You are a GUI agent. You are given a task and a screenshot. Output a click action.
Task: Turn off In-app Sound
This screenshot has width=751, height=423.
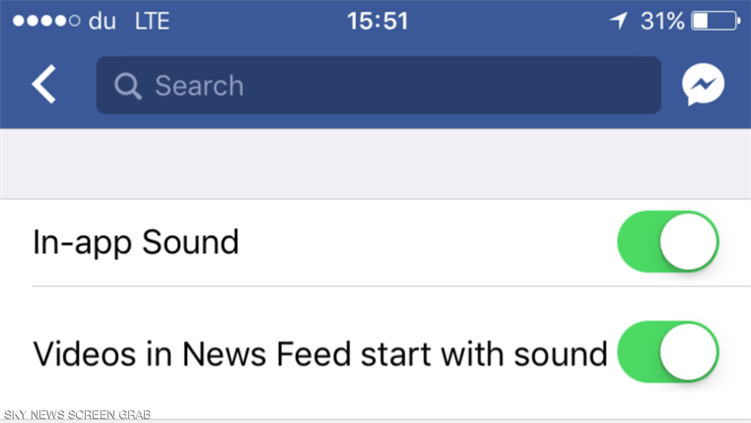[x=668, y=242]
